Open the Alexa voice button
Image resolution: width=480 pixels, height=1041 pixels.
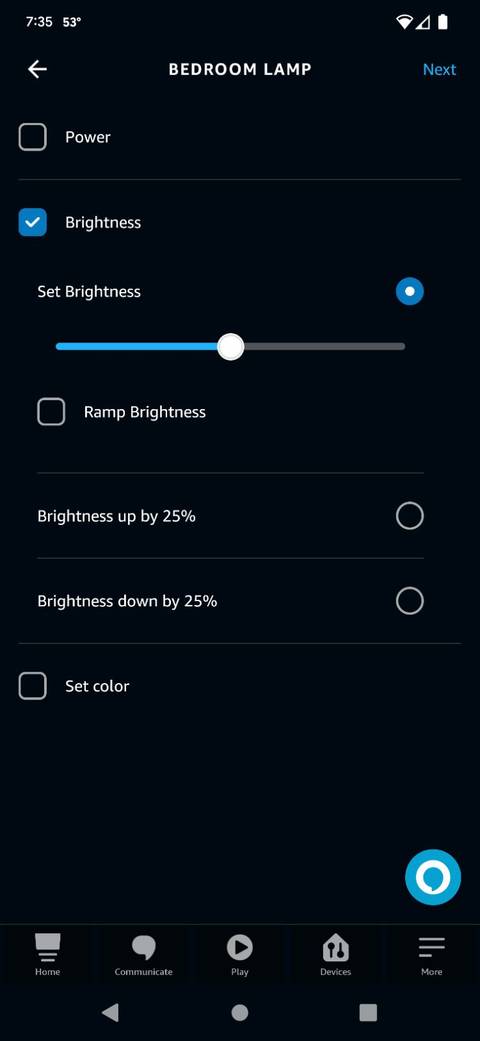pos(433,877)
